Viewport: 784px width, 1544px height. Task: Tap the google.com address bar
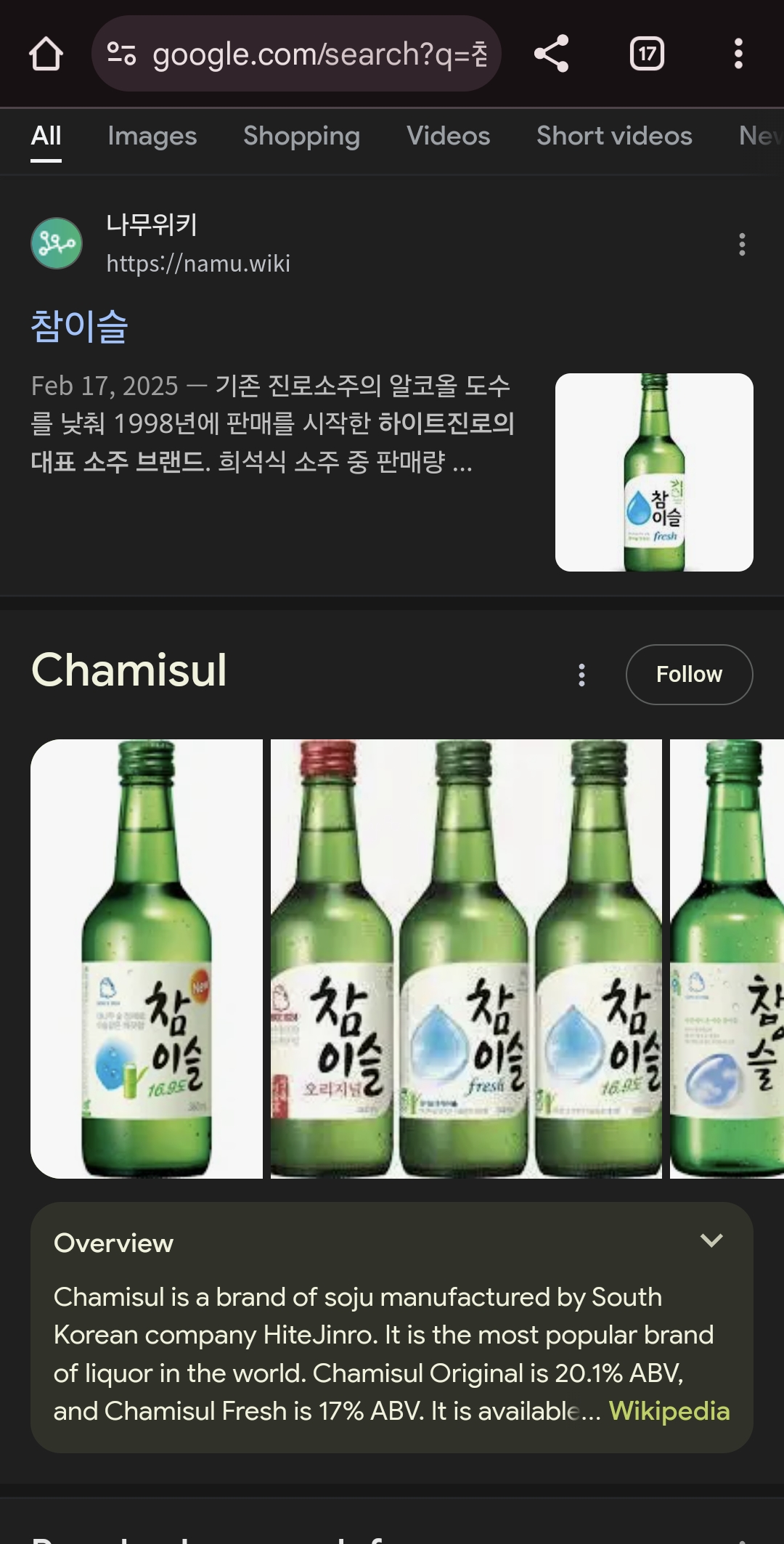pyautogui.click(x=296, y=54)
